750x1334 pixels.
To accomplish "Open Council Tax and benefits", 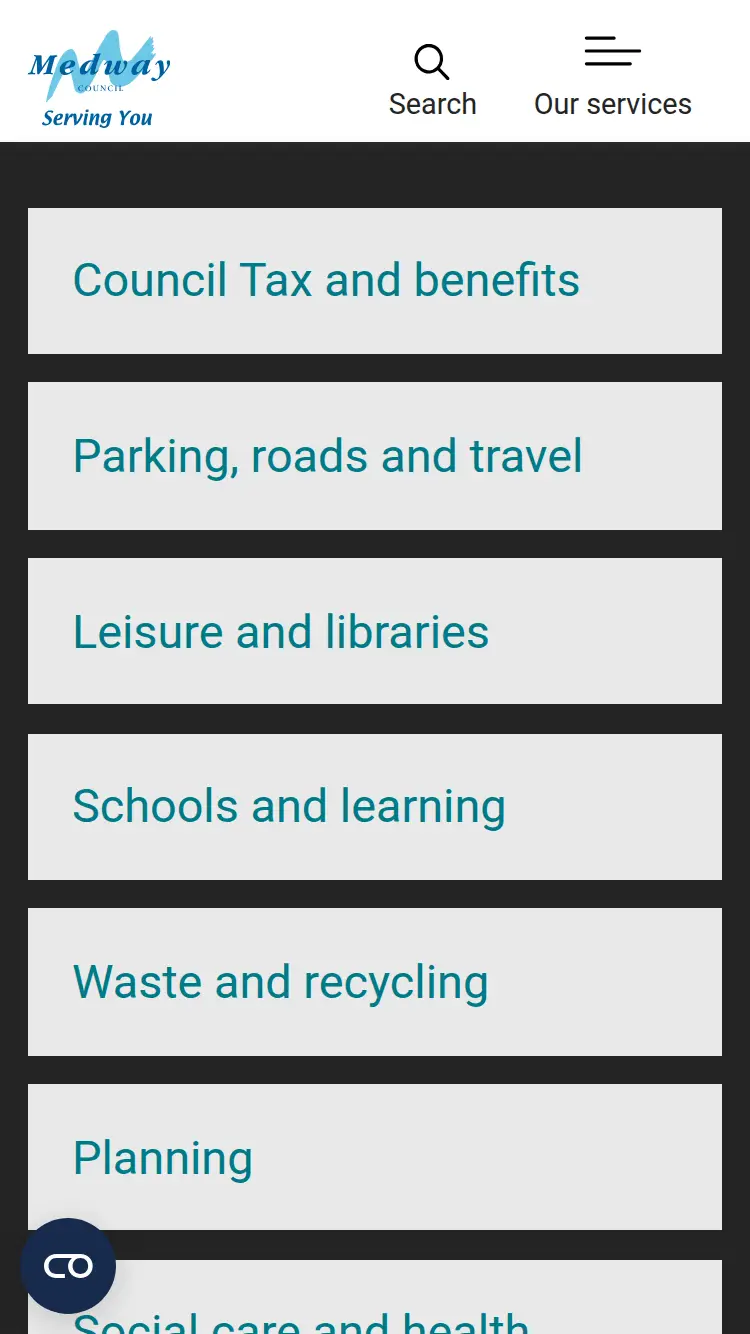I will (375, 281).
